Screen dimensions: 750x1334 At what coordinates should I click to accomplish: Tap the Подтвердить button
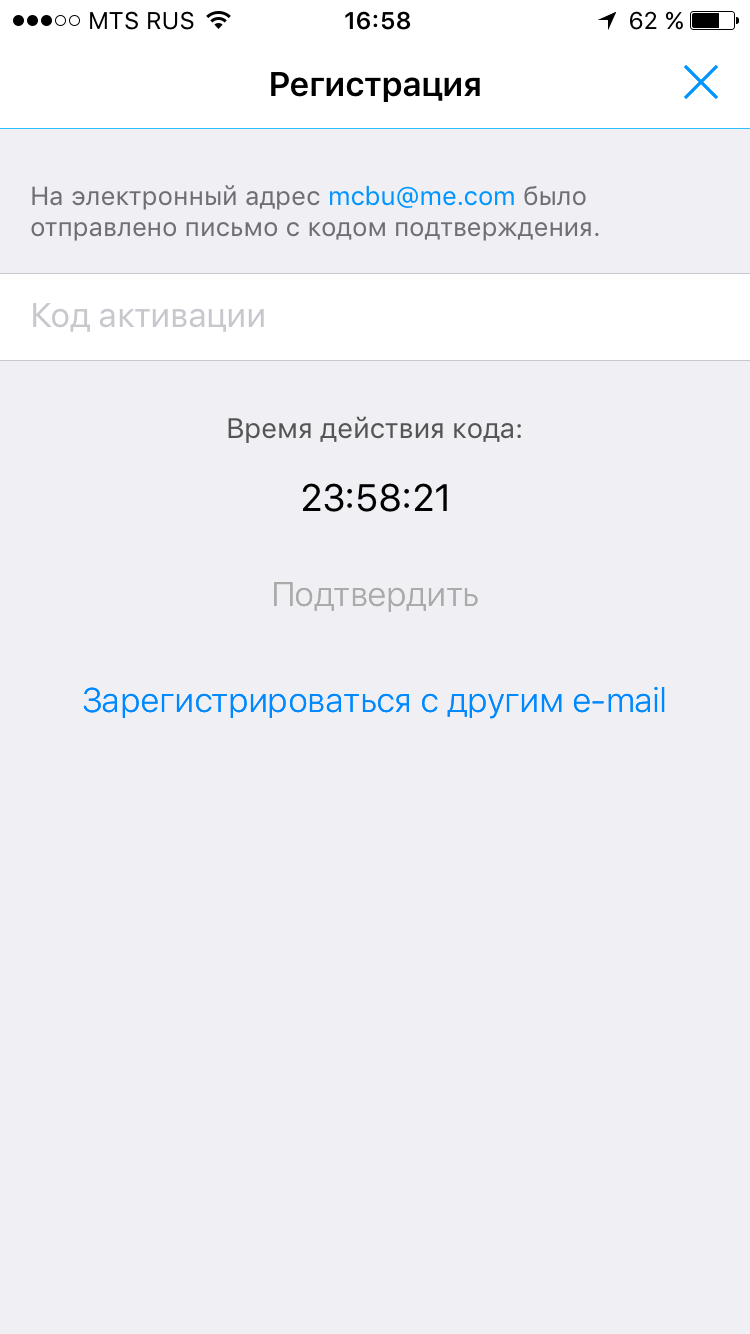coord(375,596)
